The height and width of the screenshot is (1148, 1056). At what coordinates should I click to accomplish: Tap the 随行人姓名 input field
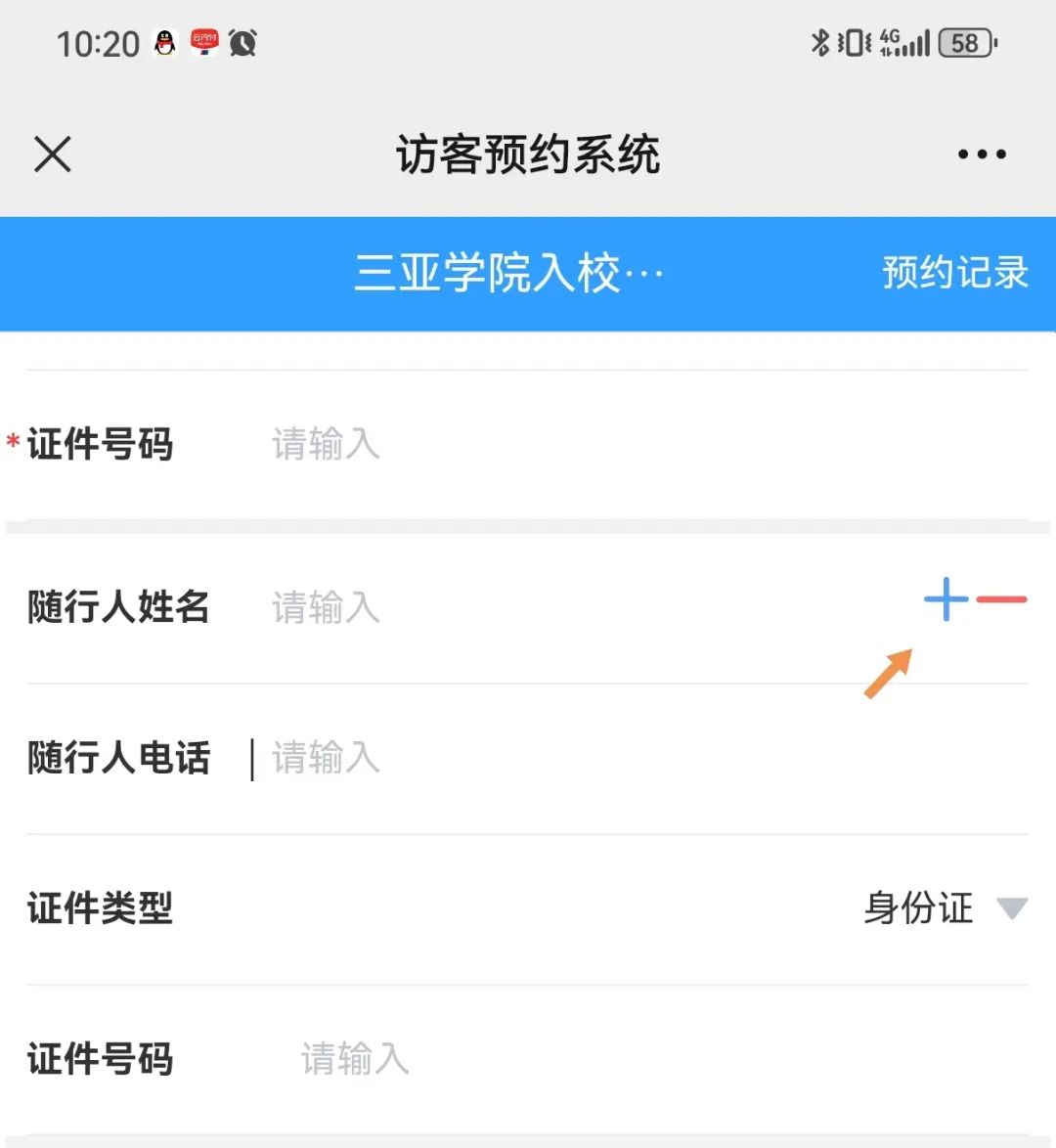pos(391,607)
